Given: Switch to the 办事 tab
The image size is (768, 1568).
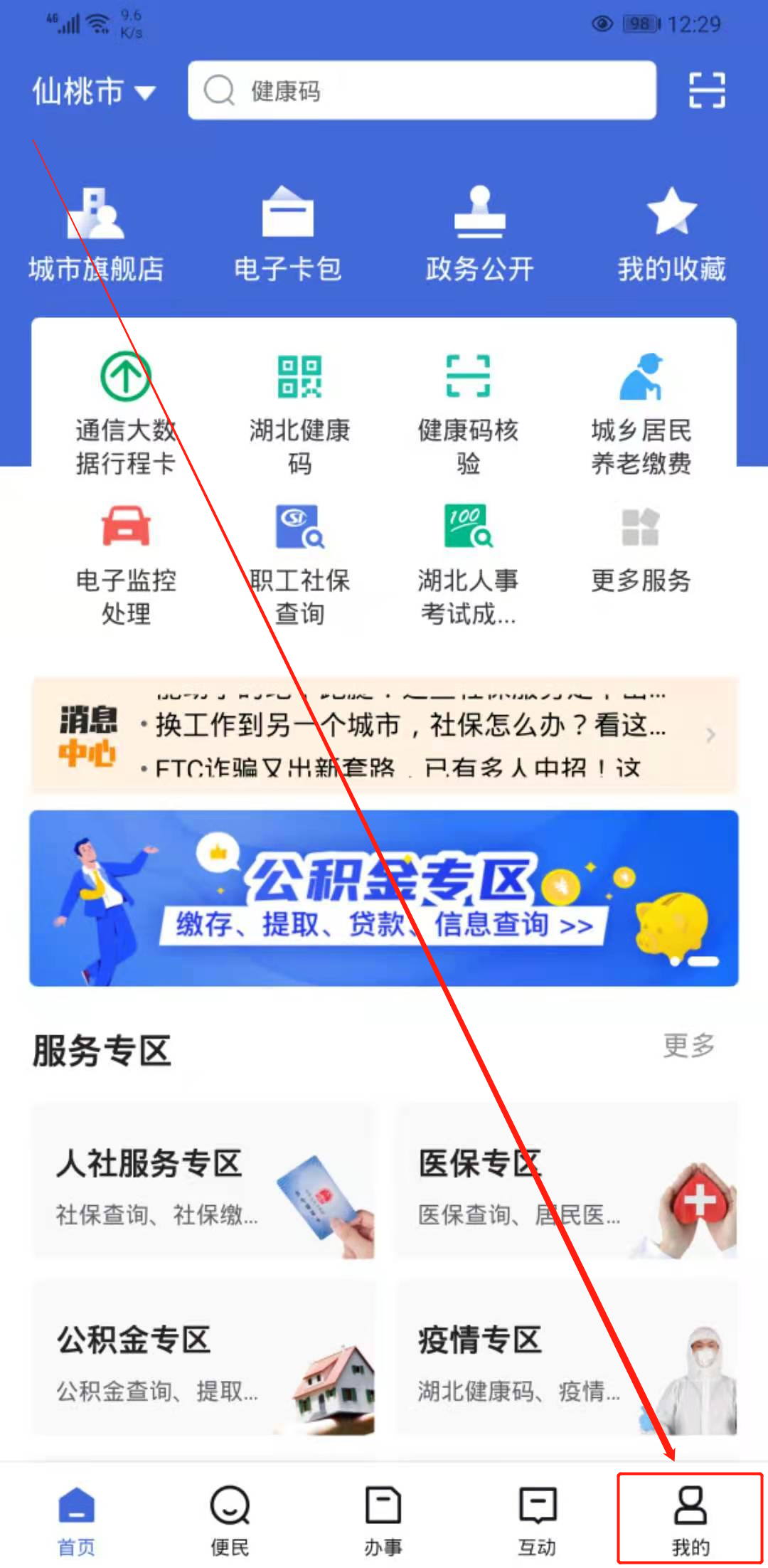Looking at the screenshot, I should tap(383, 1519).
